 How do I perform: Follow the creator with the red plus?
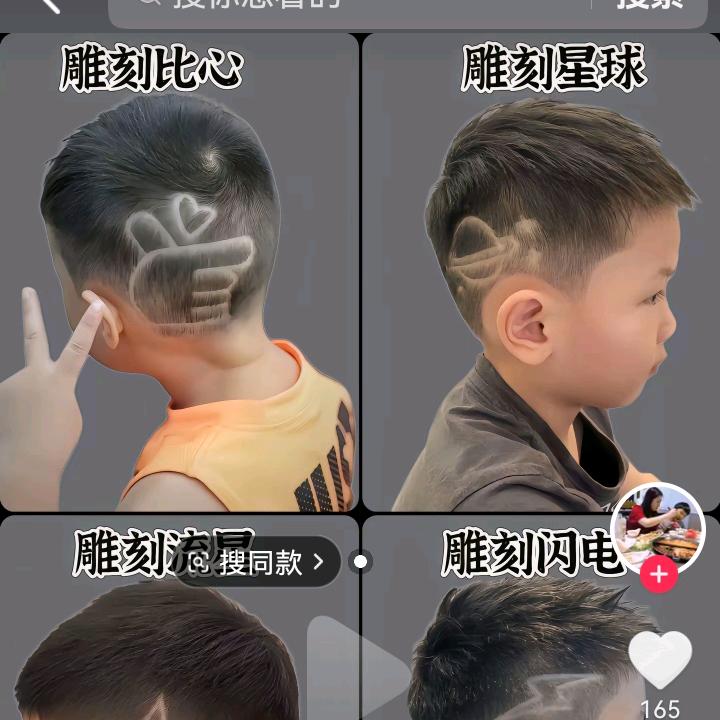click(x=658, y=575)
